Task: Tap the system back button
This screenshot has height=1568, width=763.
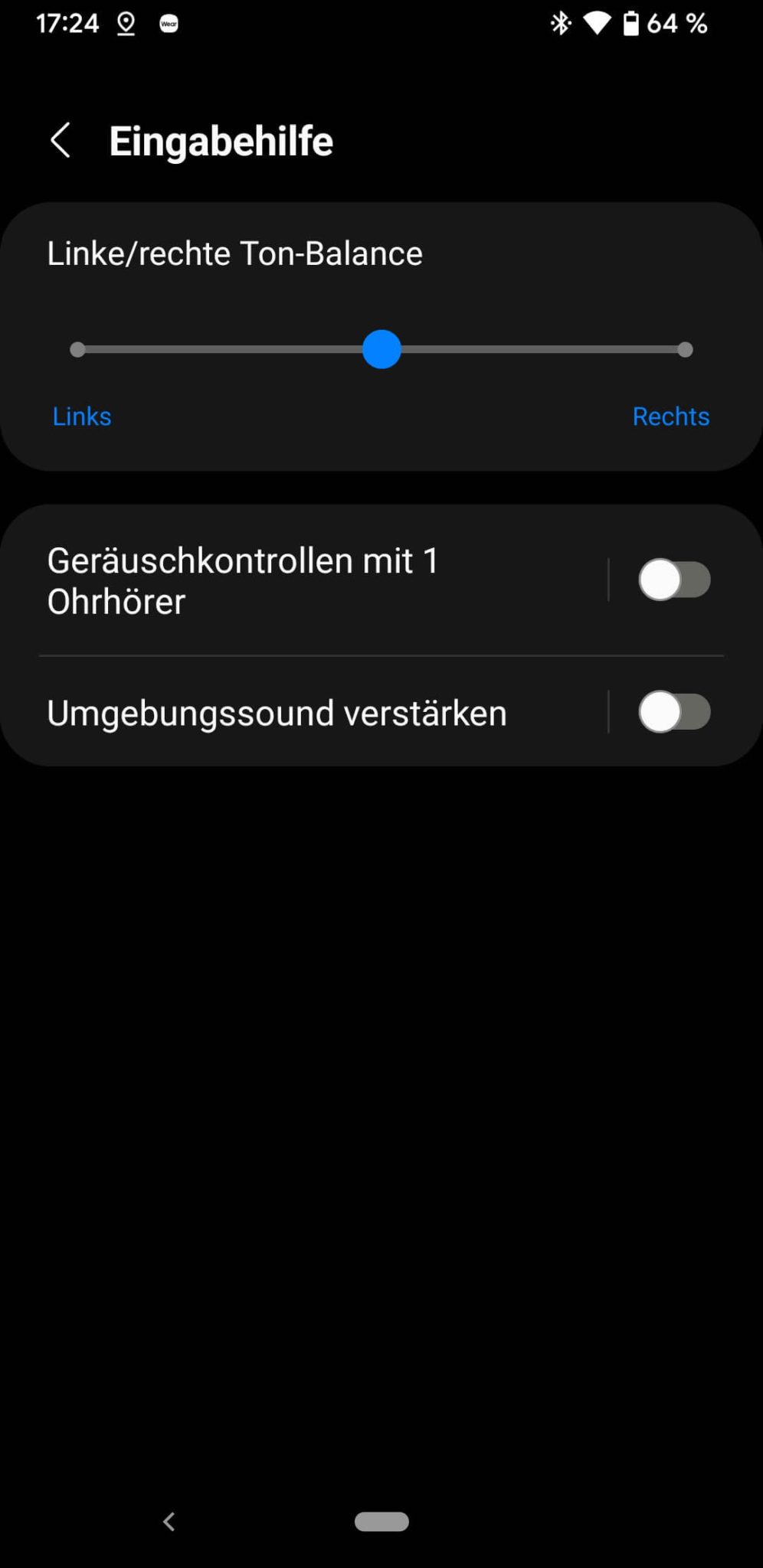Action: 169,1521
